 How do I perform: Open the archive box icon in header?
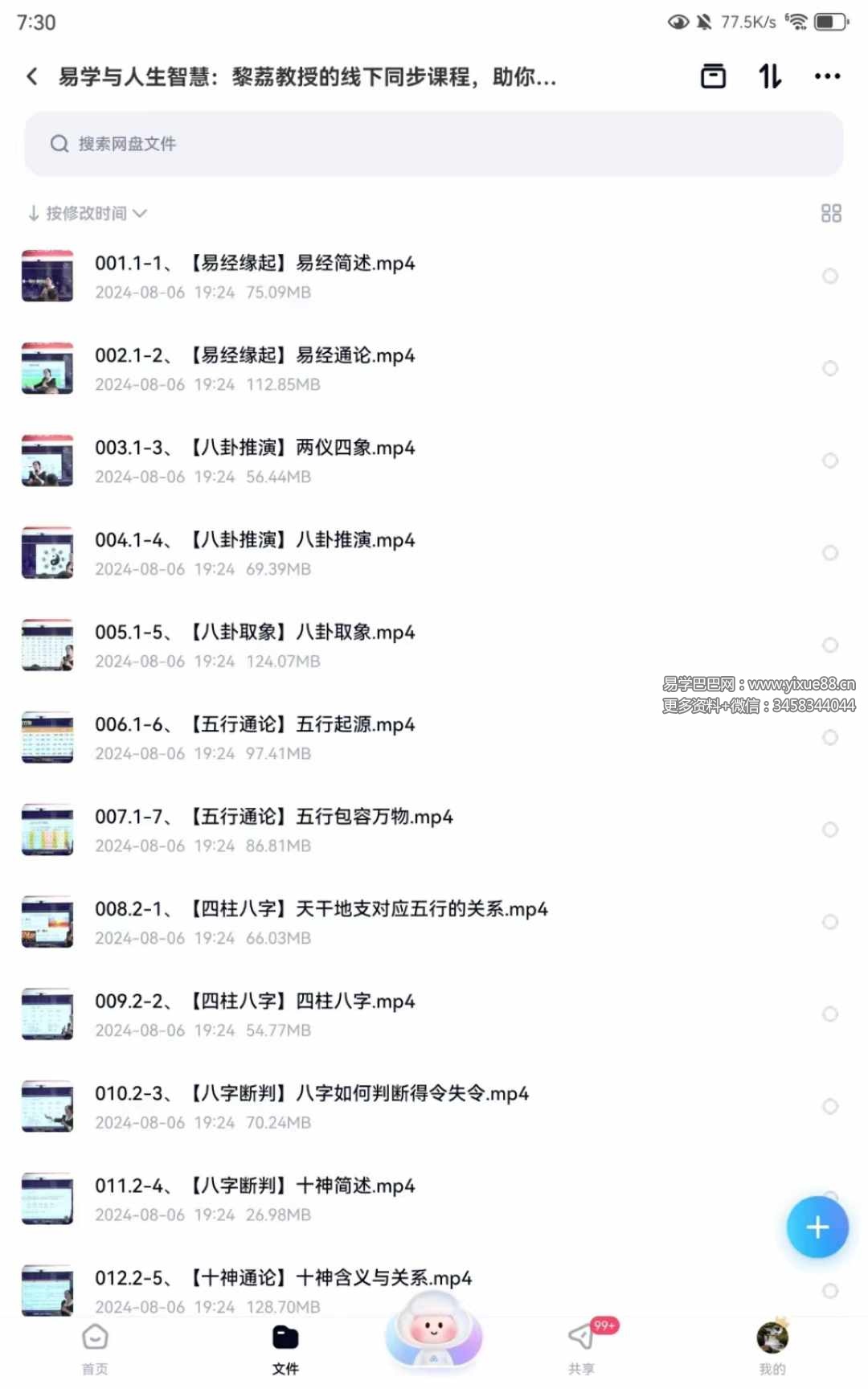713,76
